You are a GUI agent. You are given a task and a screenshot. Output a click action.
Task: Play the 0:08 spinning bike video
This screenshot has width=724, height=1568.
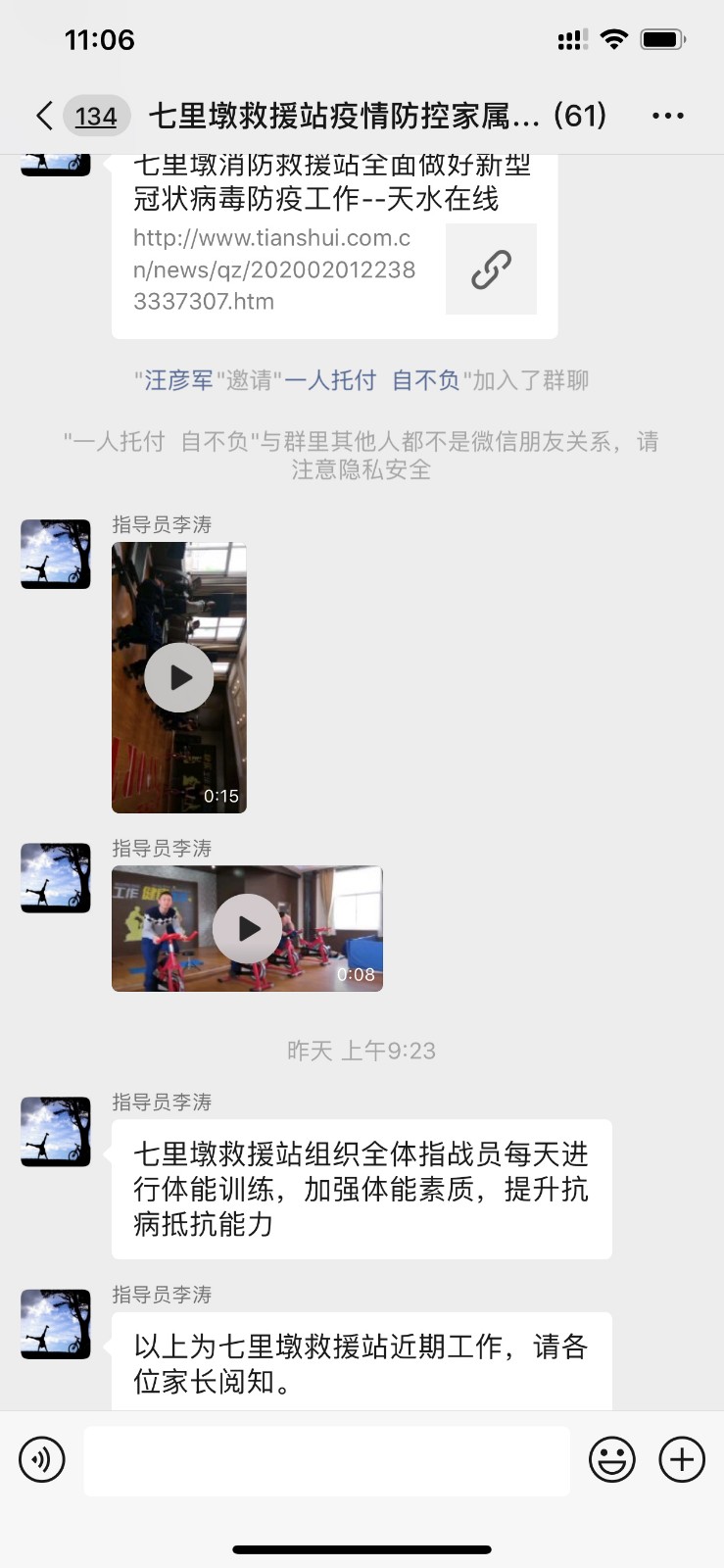(x=247, y=928)
